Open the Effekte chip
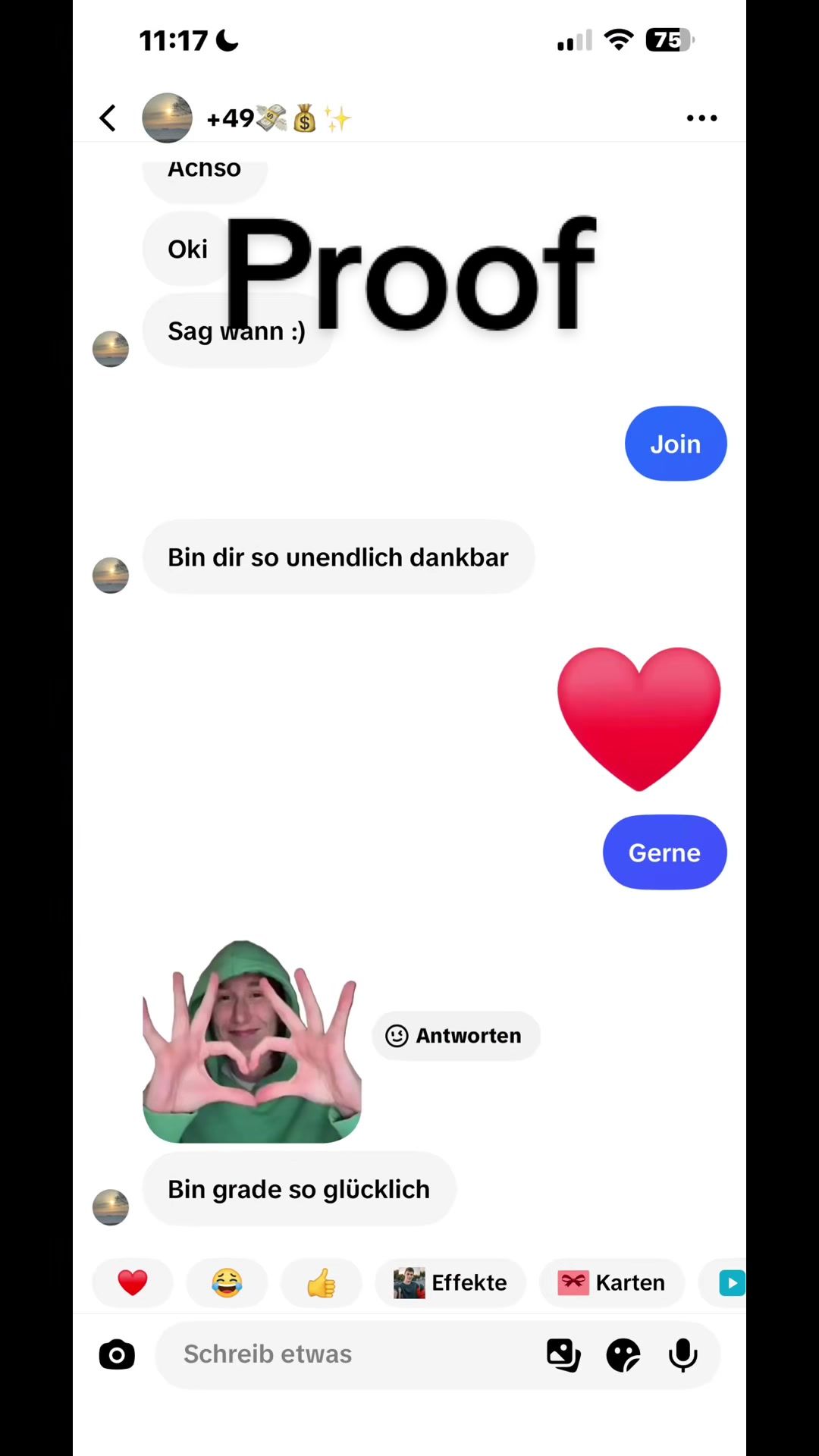Viewport: 819px width, 1456px height. pos(450,1282)
